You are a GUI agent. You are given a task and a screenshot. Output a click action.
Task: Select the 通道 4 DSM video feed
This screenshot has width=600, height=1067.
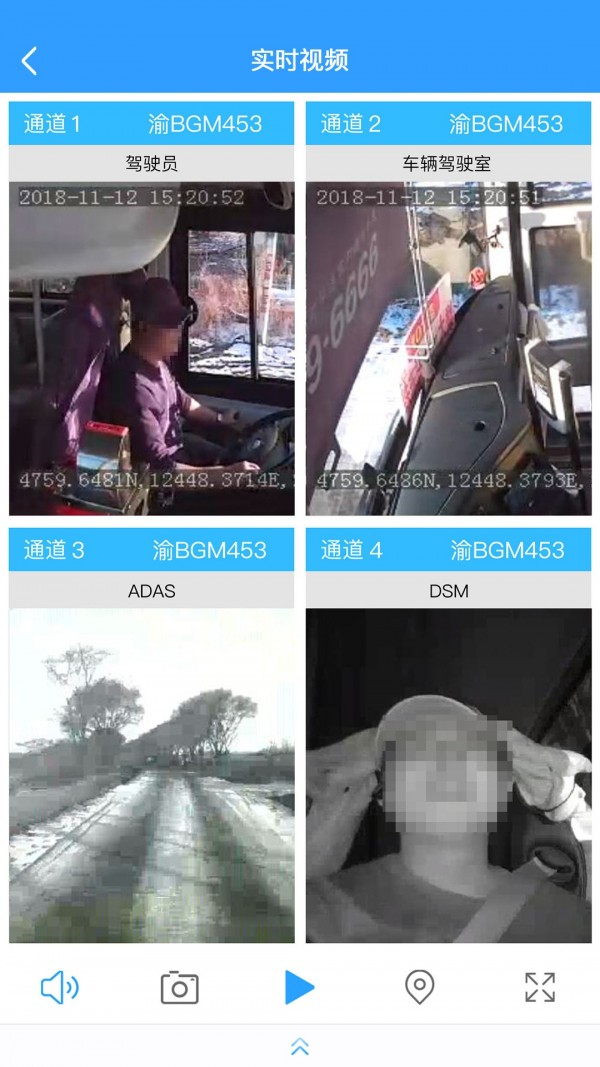click(x=448, y=775)
